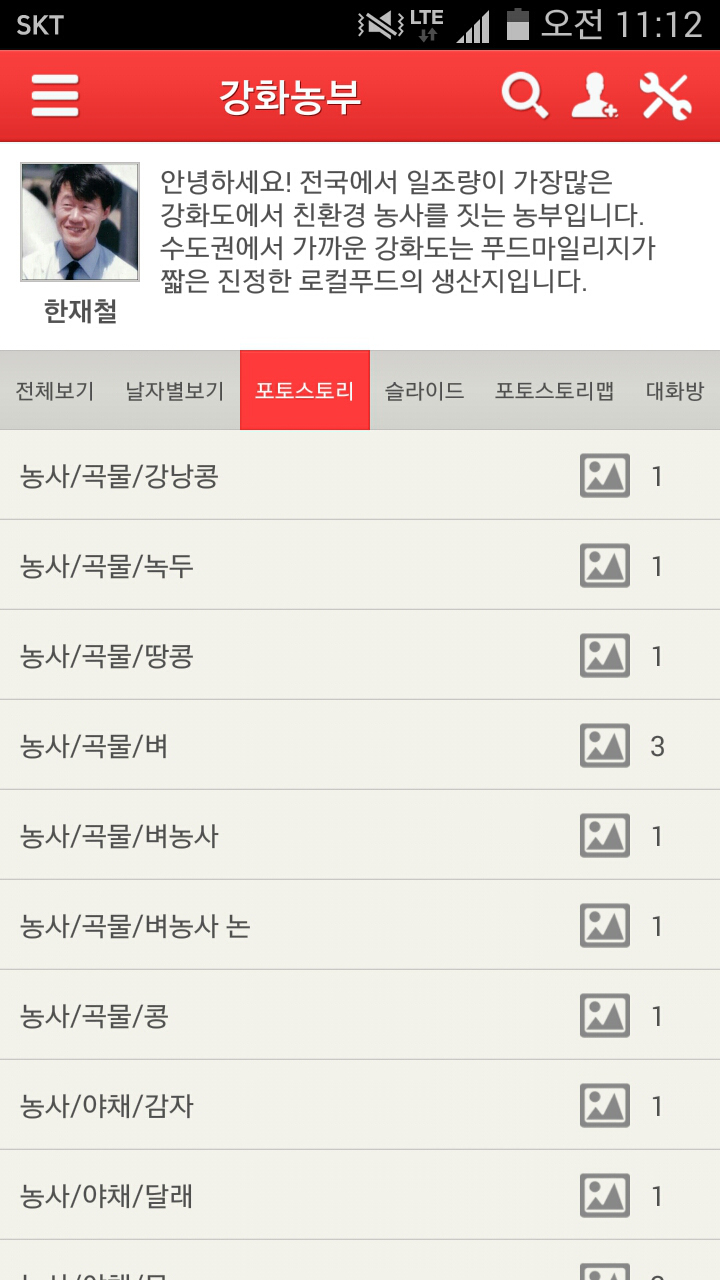Select the 포토스토리 tab

pos(305,391)
